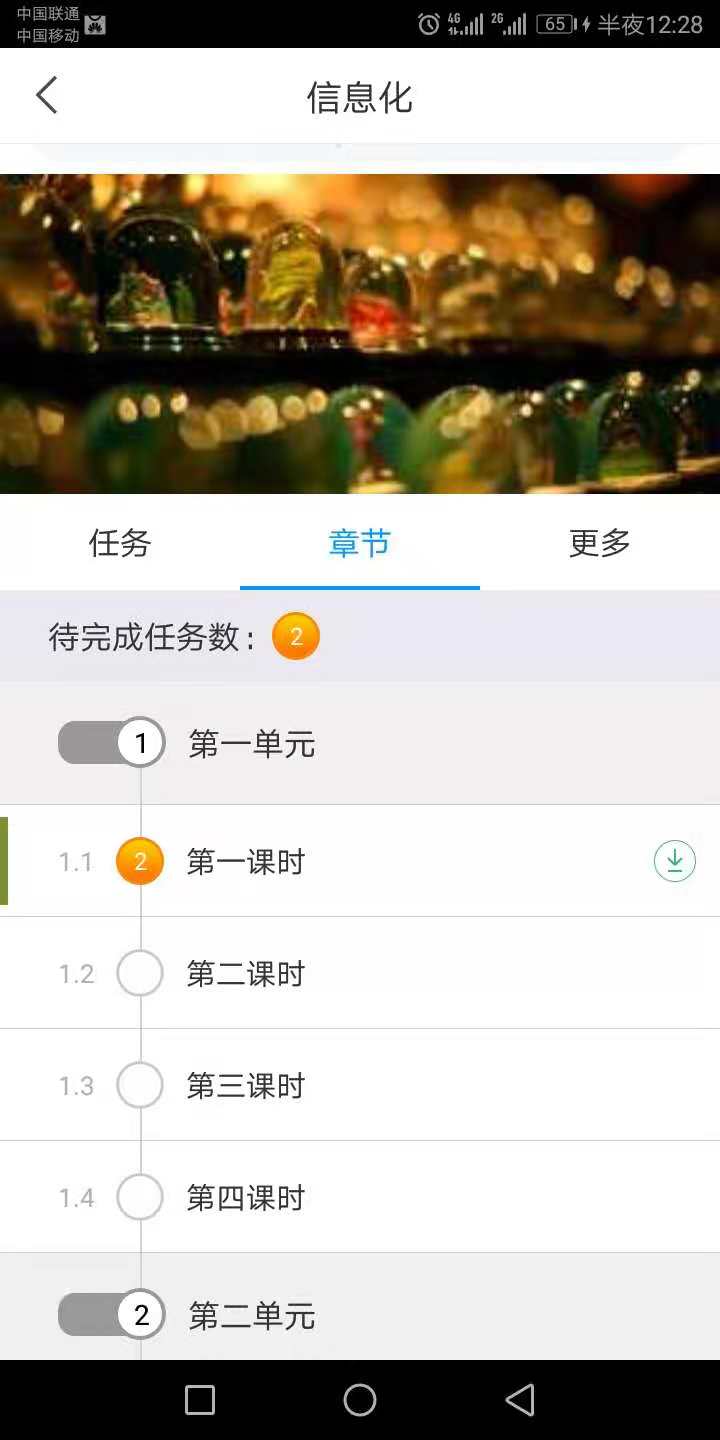Switch to the 任务 tab

pos(120,543)
